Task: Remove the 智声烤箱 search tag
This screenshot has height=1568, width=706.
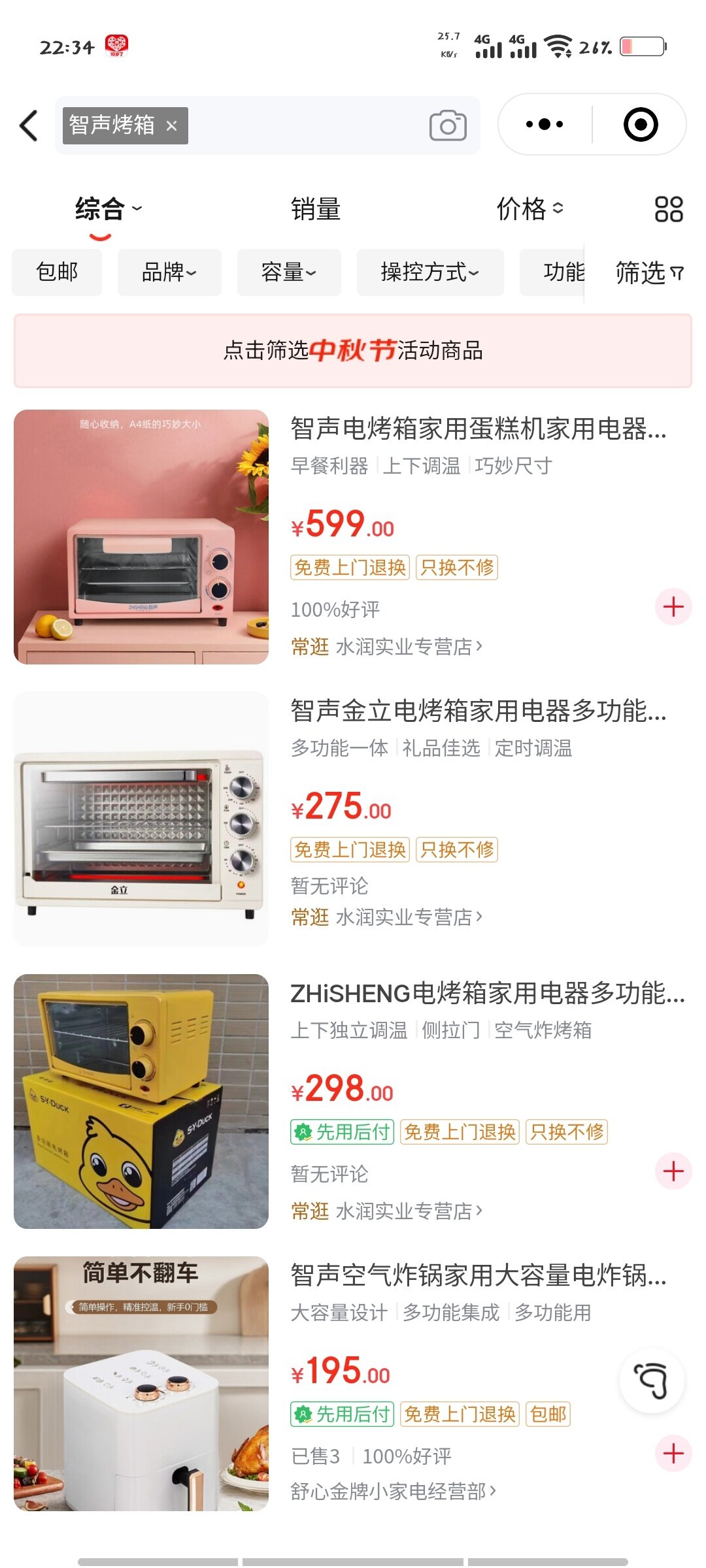Action: point(172,125)
